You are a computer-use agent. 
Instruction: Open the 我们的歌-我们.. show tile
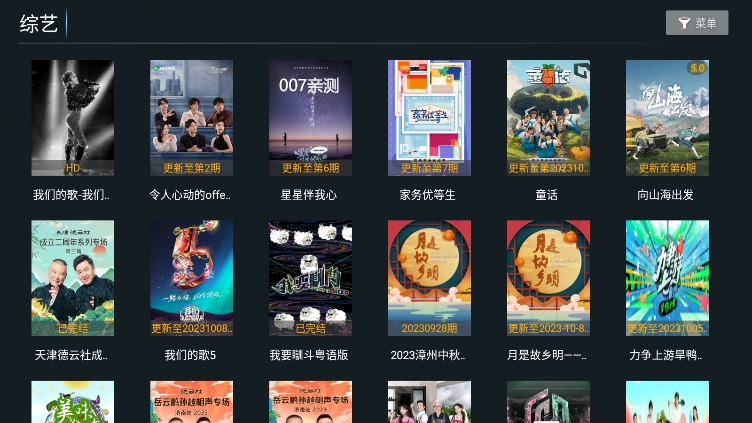tap(72, 118)
